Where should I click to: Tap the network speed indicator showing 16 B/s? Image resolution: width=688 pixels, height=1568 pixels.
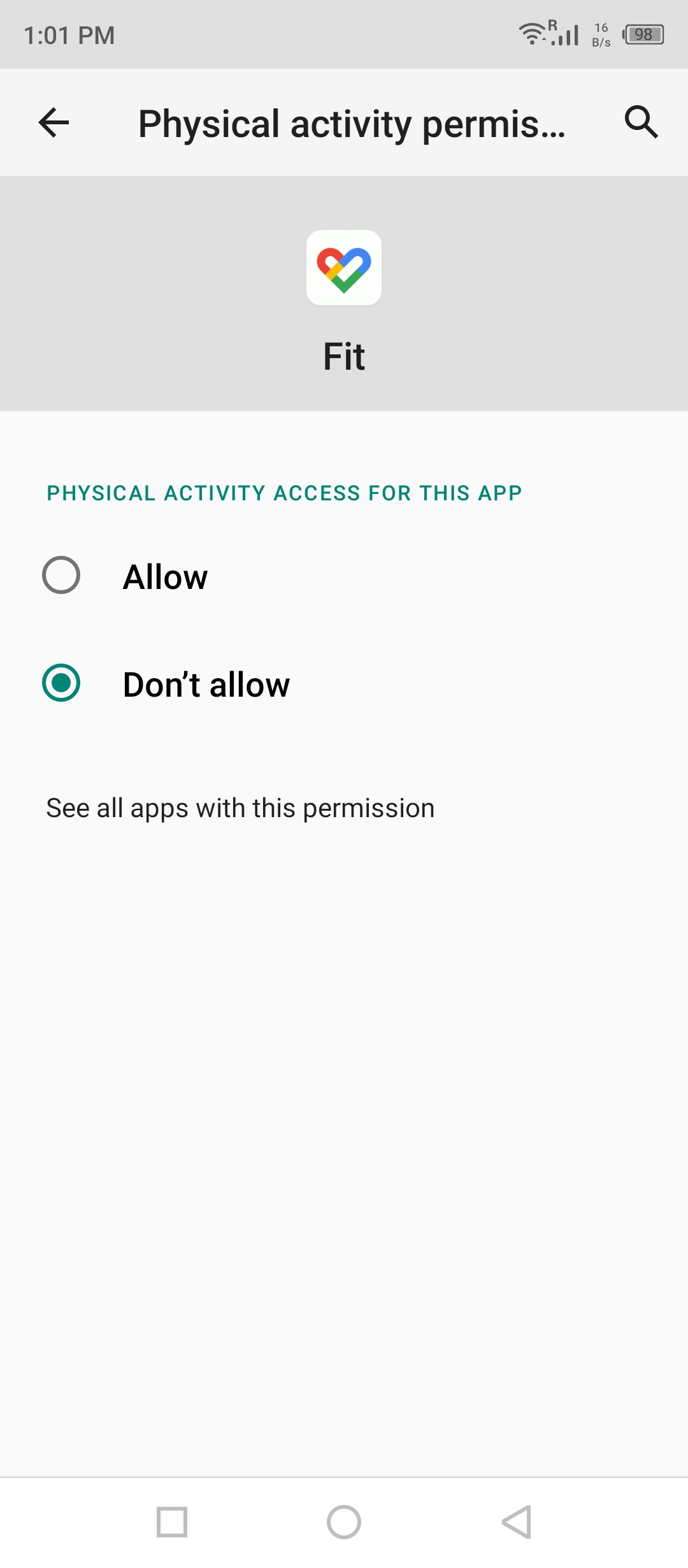point(599,35)
